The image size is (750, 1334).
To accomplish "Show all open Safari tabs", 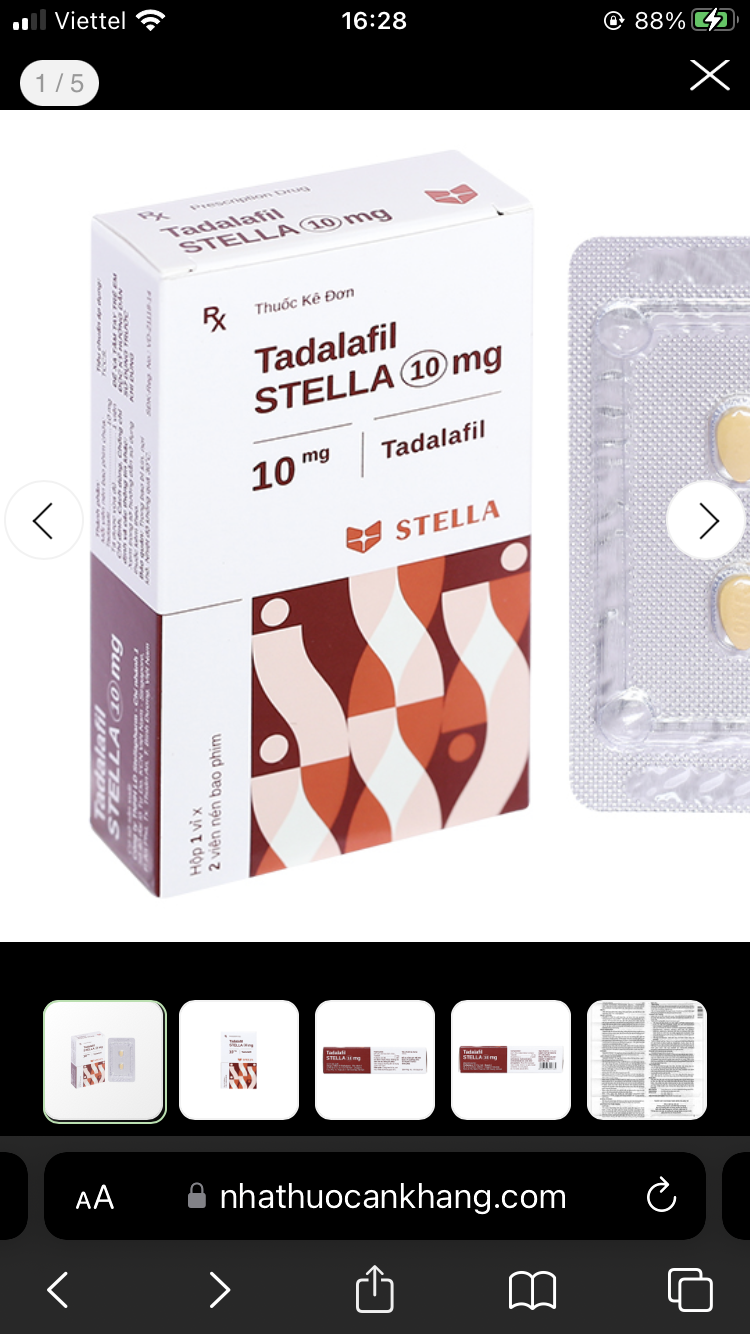I will [x=690, y=1290].
